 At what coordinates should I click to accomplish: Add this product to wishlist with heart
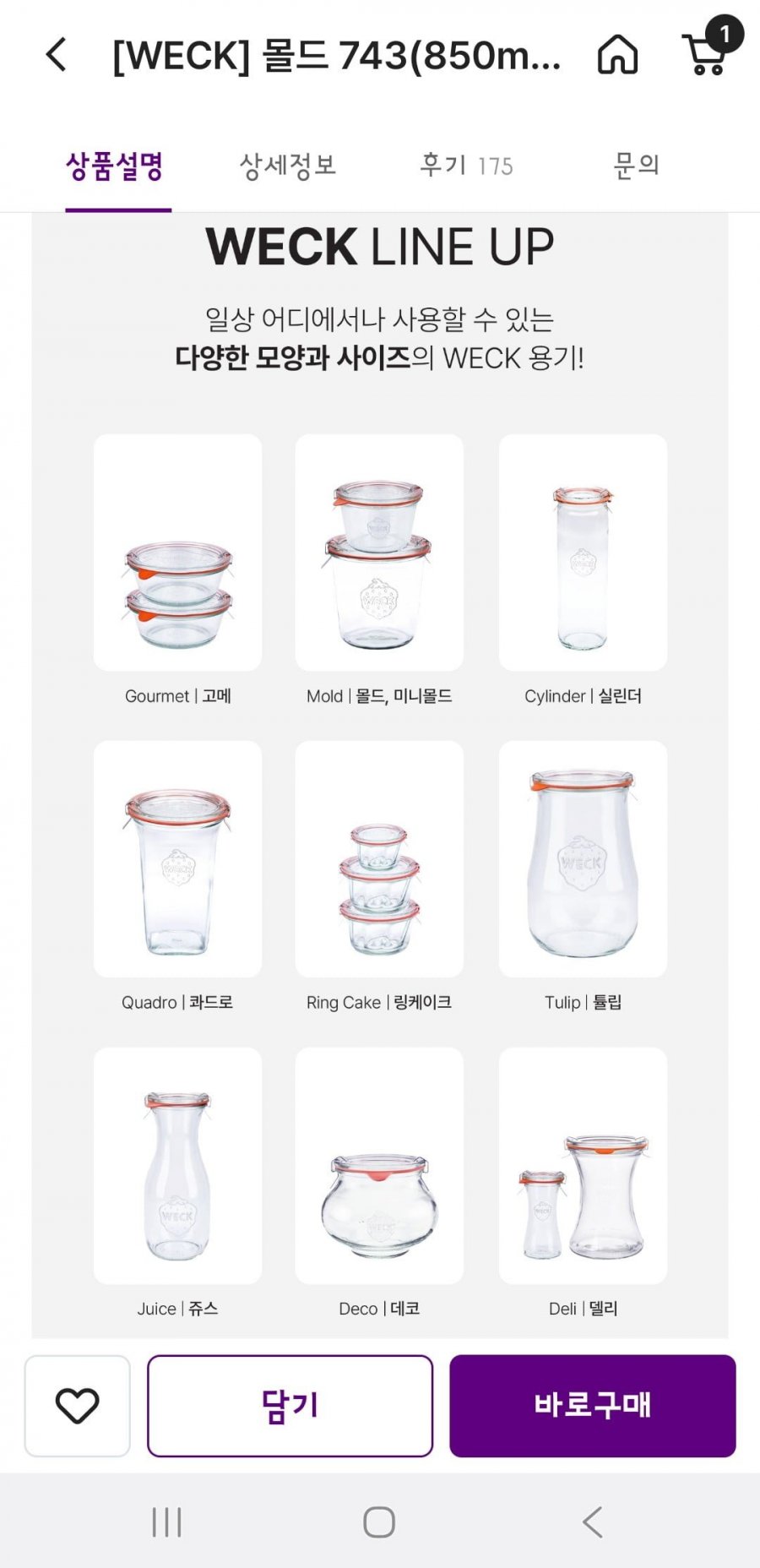78,1406
